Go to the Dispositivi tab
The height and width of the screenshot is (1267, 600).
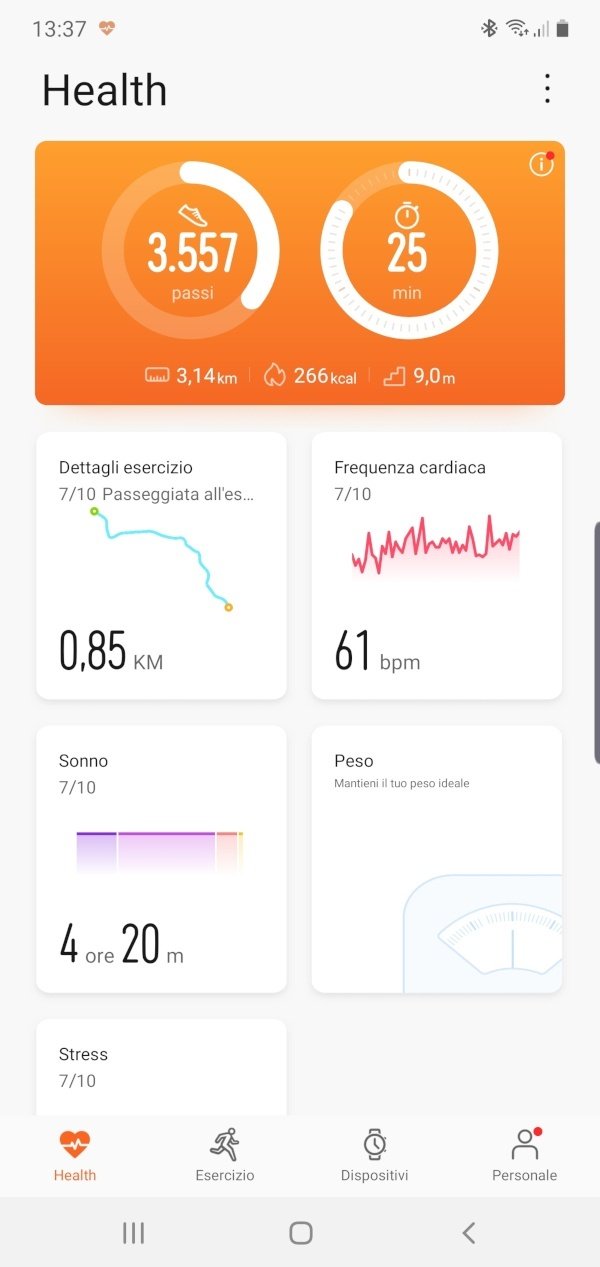(375, 1155)
